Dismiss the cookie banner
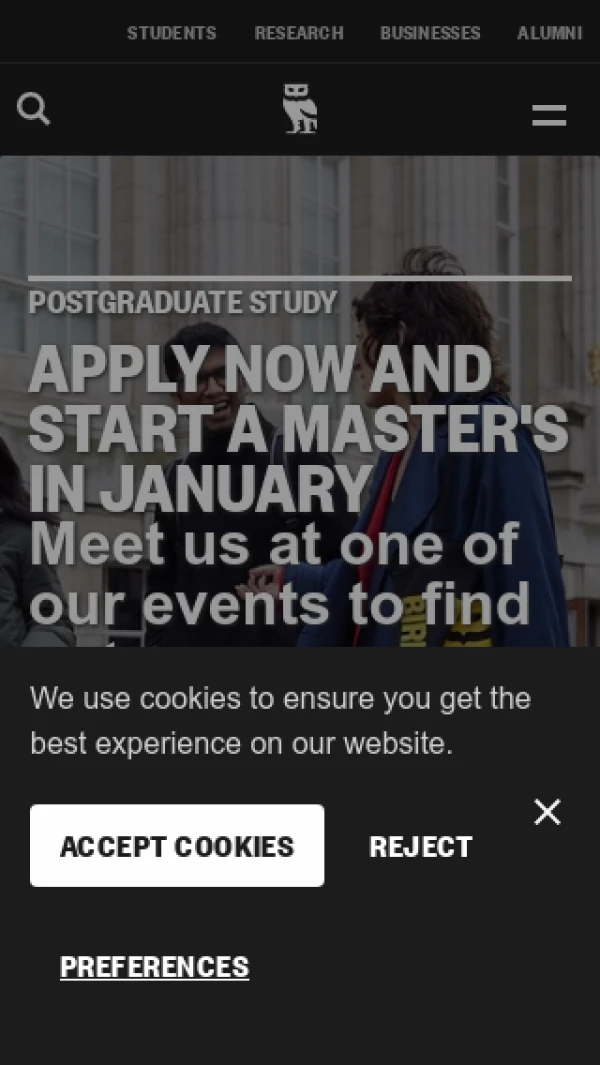This screenshot has width=600, height=1065. pos(547,812)
